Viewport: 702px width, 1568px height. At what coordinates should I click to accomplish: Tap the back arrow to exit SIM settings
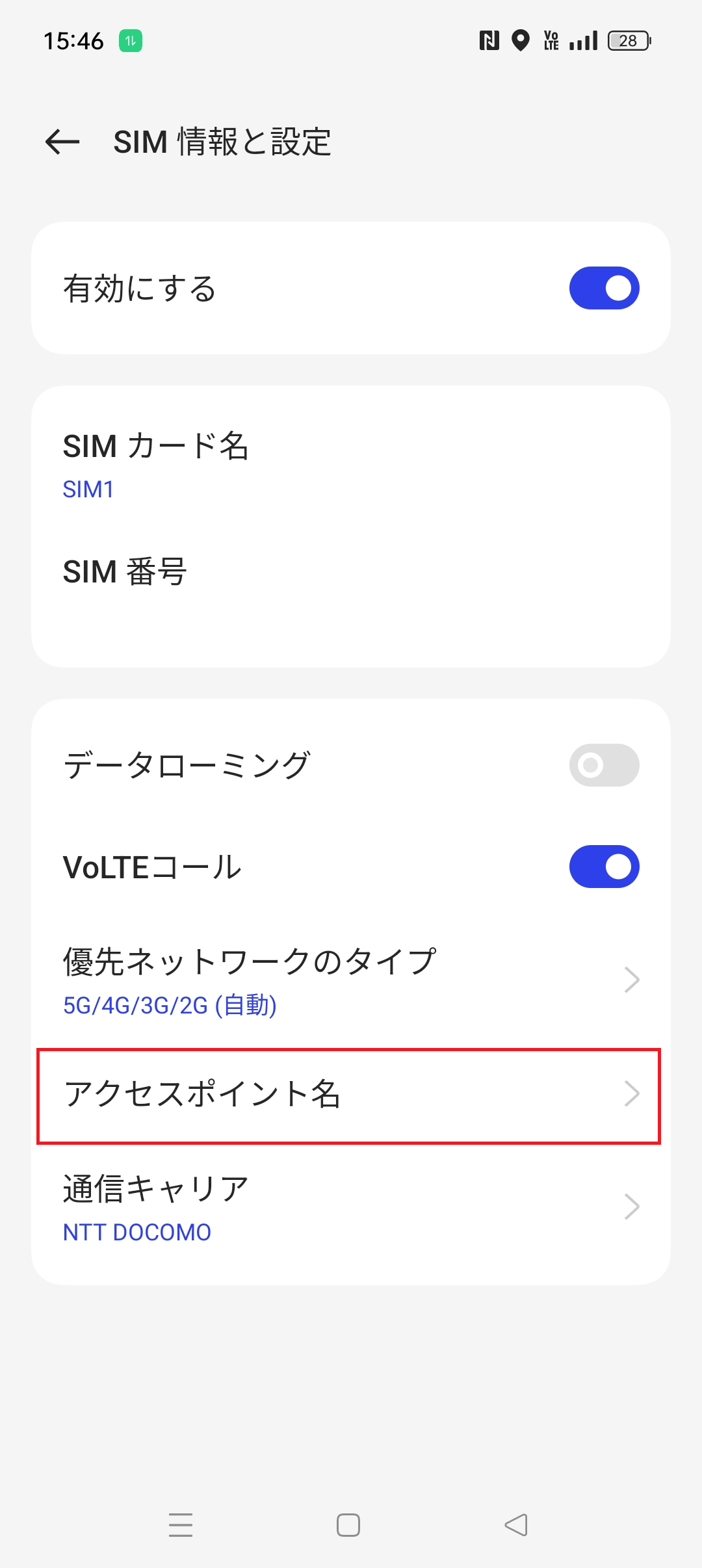tap(60, 142)
